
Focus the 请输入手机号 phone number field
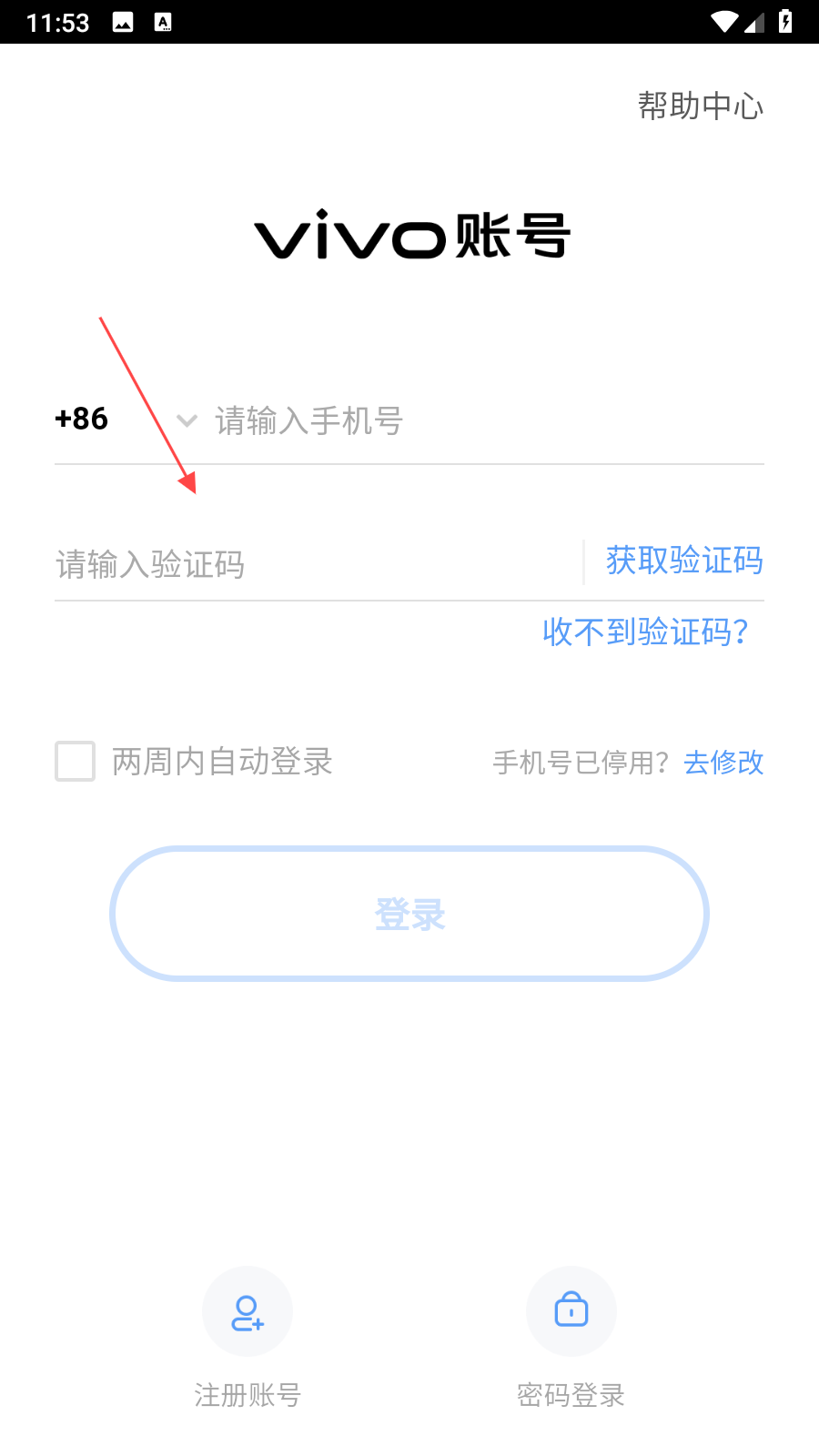tap(482, 421)
